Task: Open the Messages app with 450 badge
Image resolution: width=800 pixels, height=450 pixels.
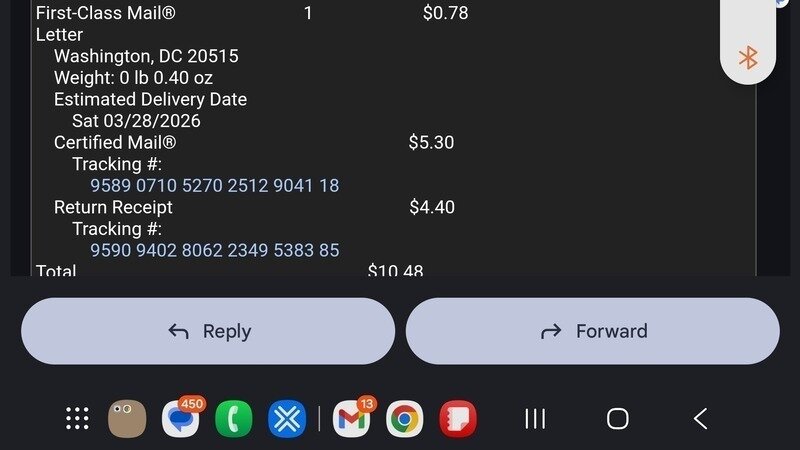Action: 181,419
